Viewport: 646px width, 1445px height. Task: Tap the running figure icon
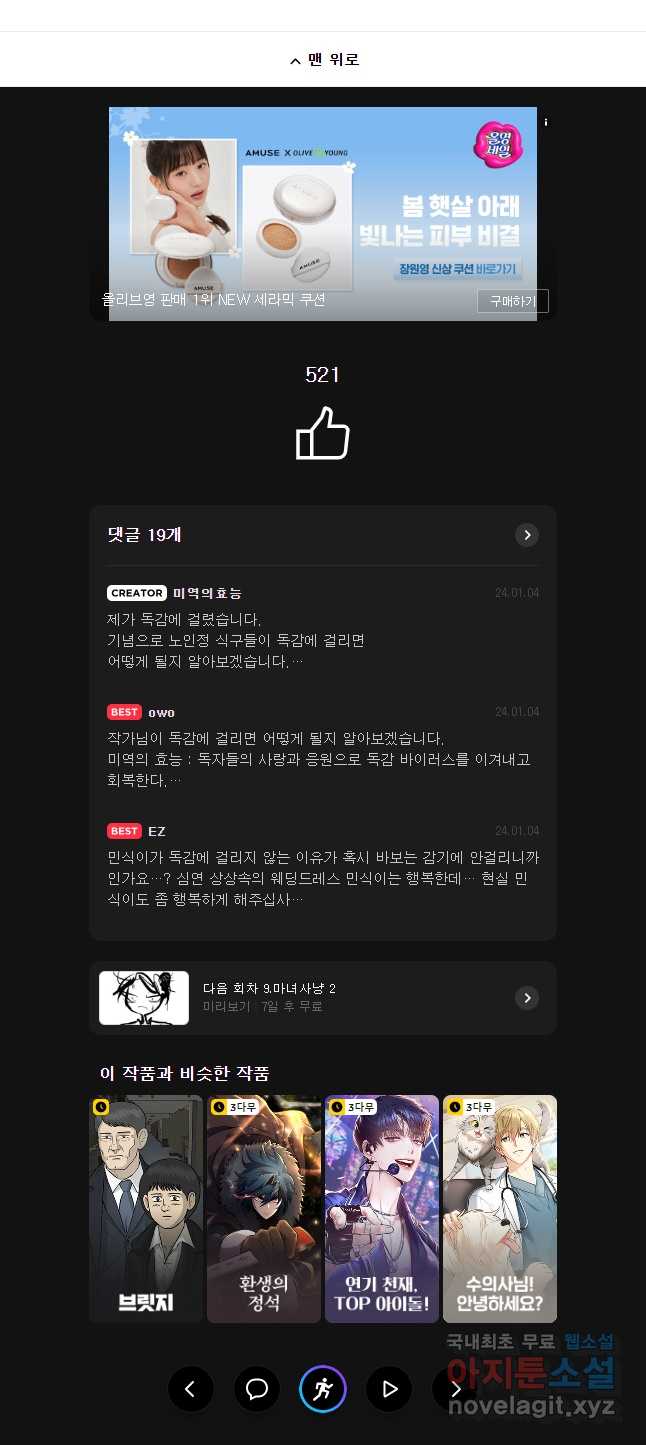pyautogui.click(x=323, y=1389)
